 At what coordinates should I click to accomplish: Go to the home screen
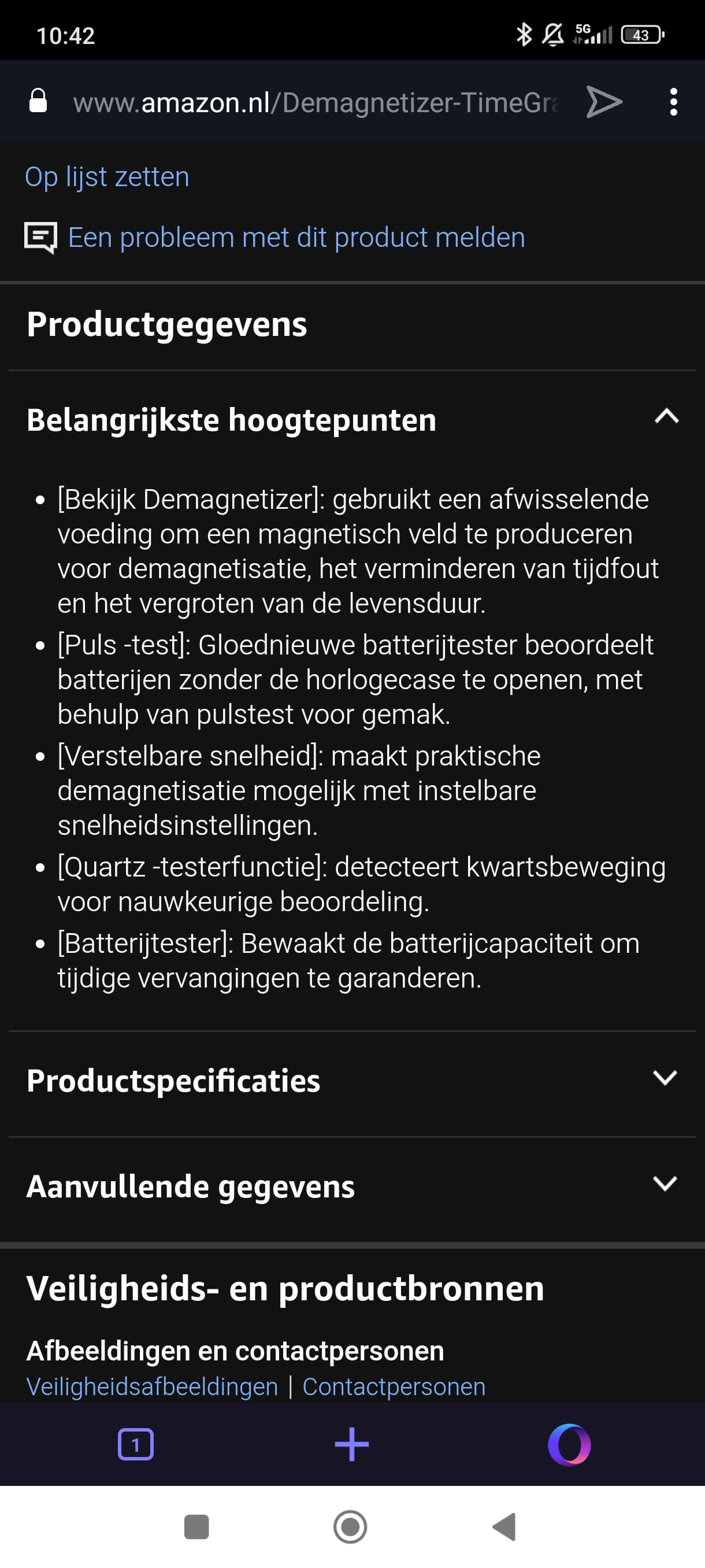click(350, 1526)
